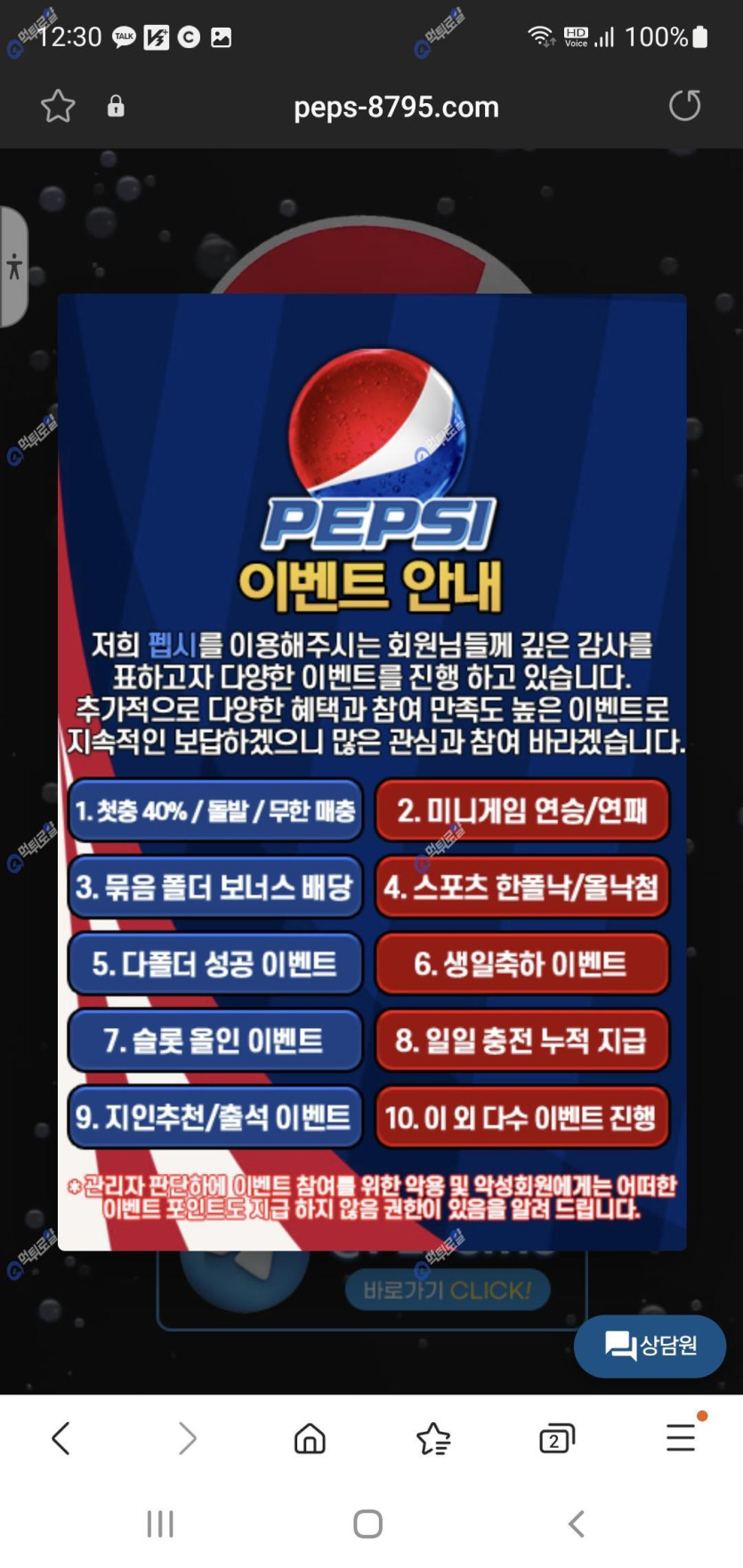The image size is (743, 1568).
Task: Go back to previous page in browser
Action: click(61, 1438)
